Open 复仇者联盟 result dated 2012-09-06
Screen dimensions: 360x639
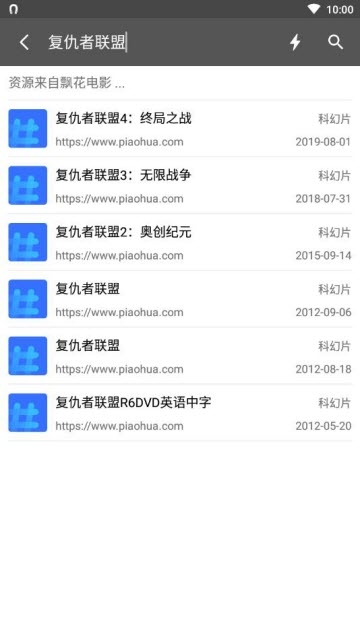pos(180,299)
